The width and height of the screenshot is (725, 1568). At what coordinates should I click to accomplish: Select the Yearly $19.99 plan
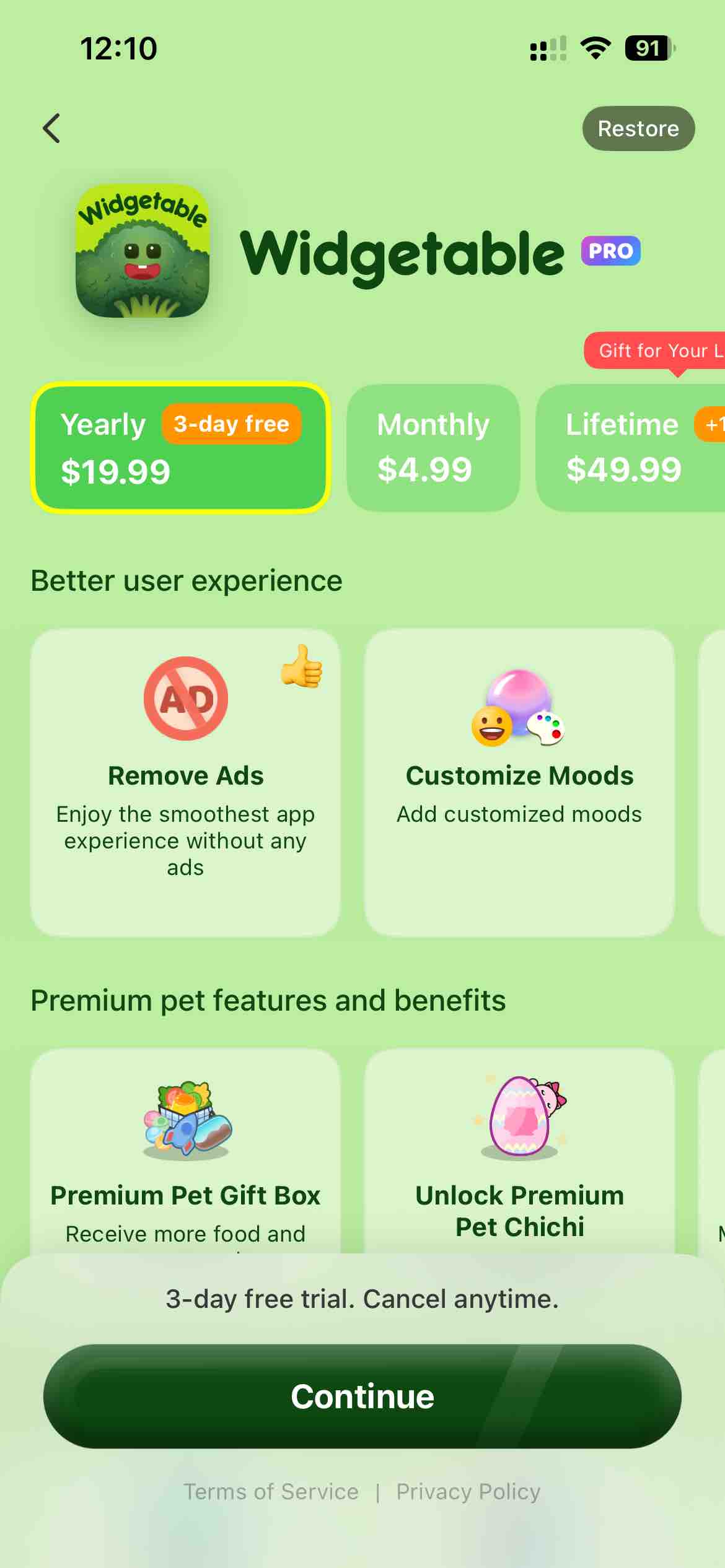(x=180, y=447)
